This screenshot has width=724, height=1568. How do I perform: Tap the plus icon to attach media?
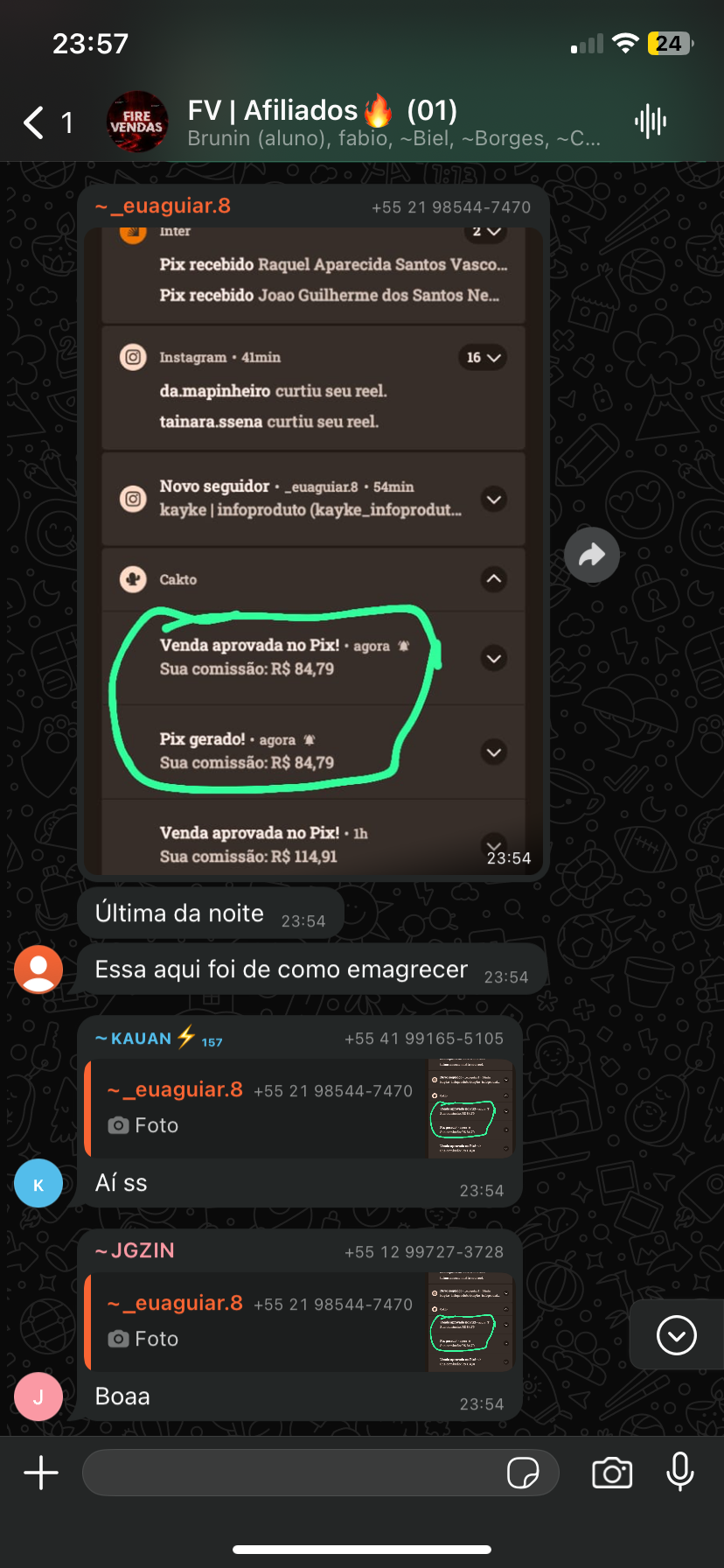coord(40,1473)
